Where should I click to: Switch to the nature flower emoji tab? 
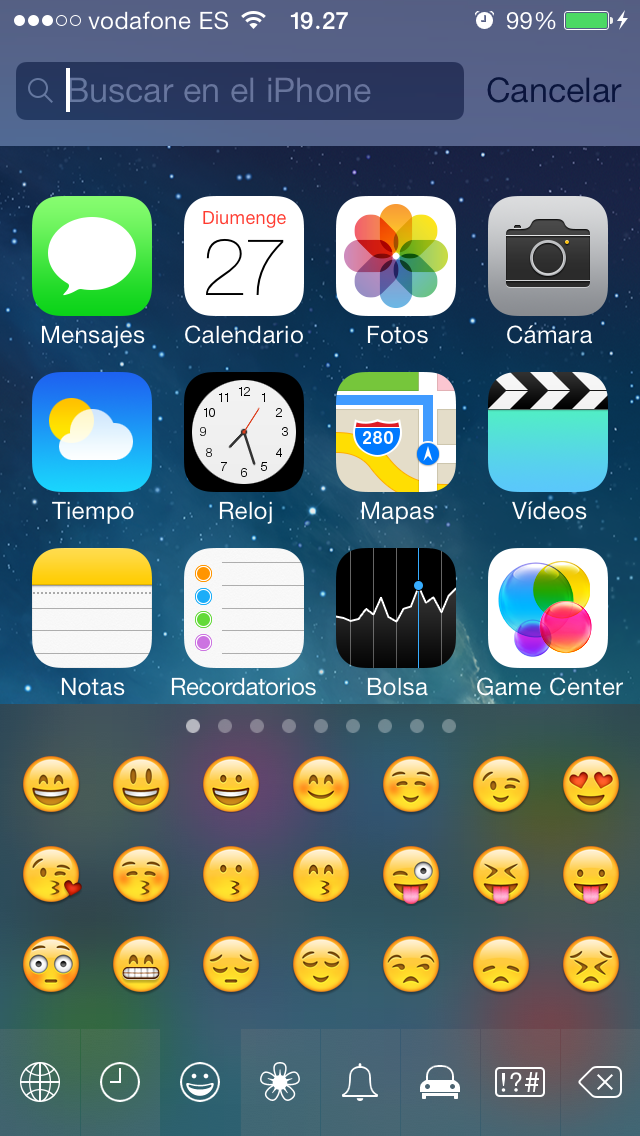[x=280, y=1082]
